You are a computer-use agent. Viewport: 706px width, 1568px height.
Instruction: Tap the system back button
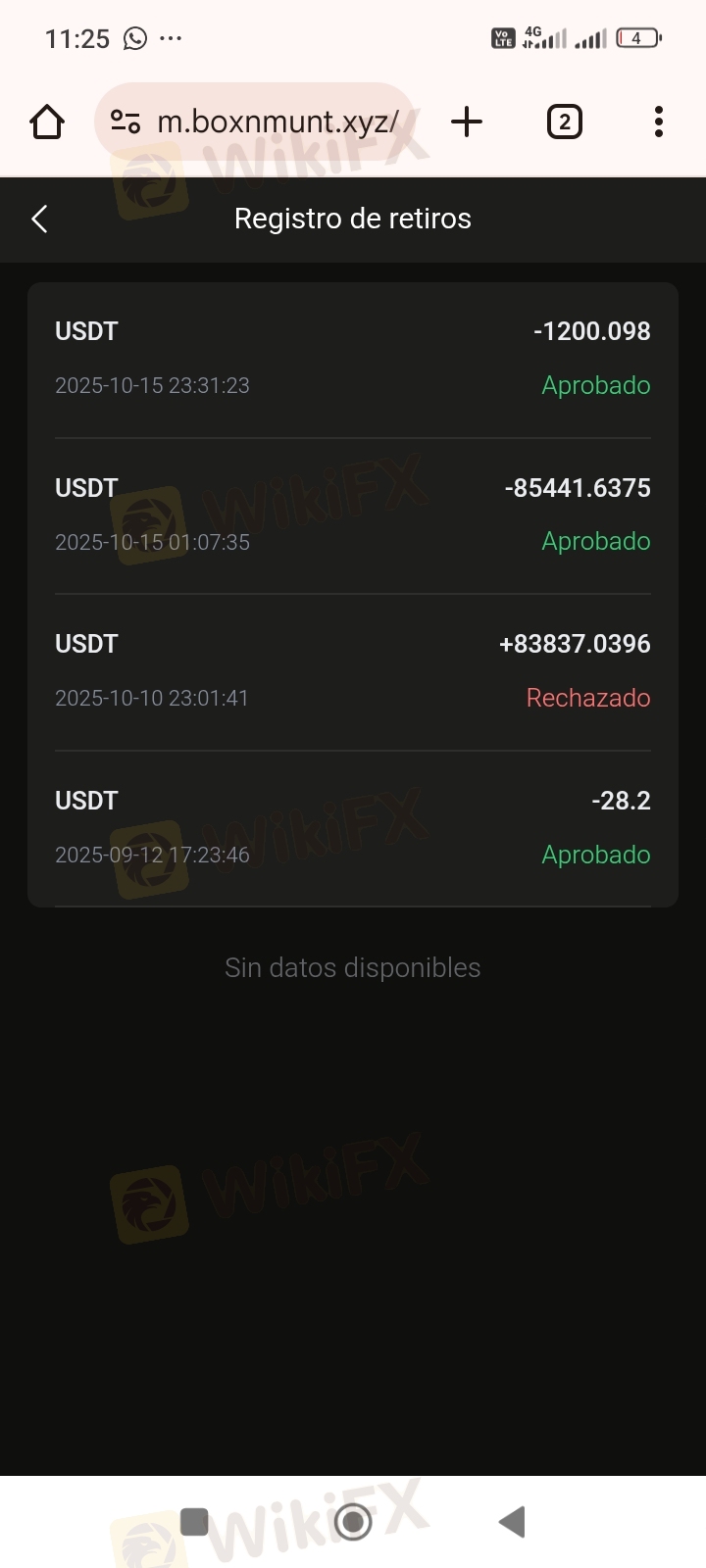(x=513, y=1522)
